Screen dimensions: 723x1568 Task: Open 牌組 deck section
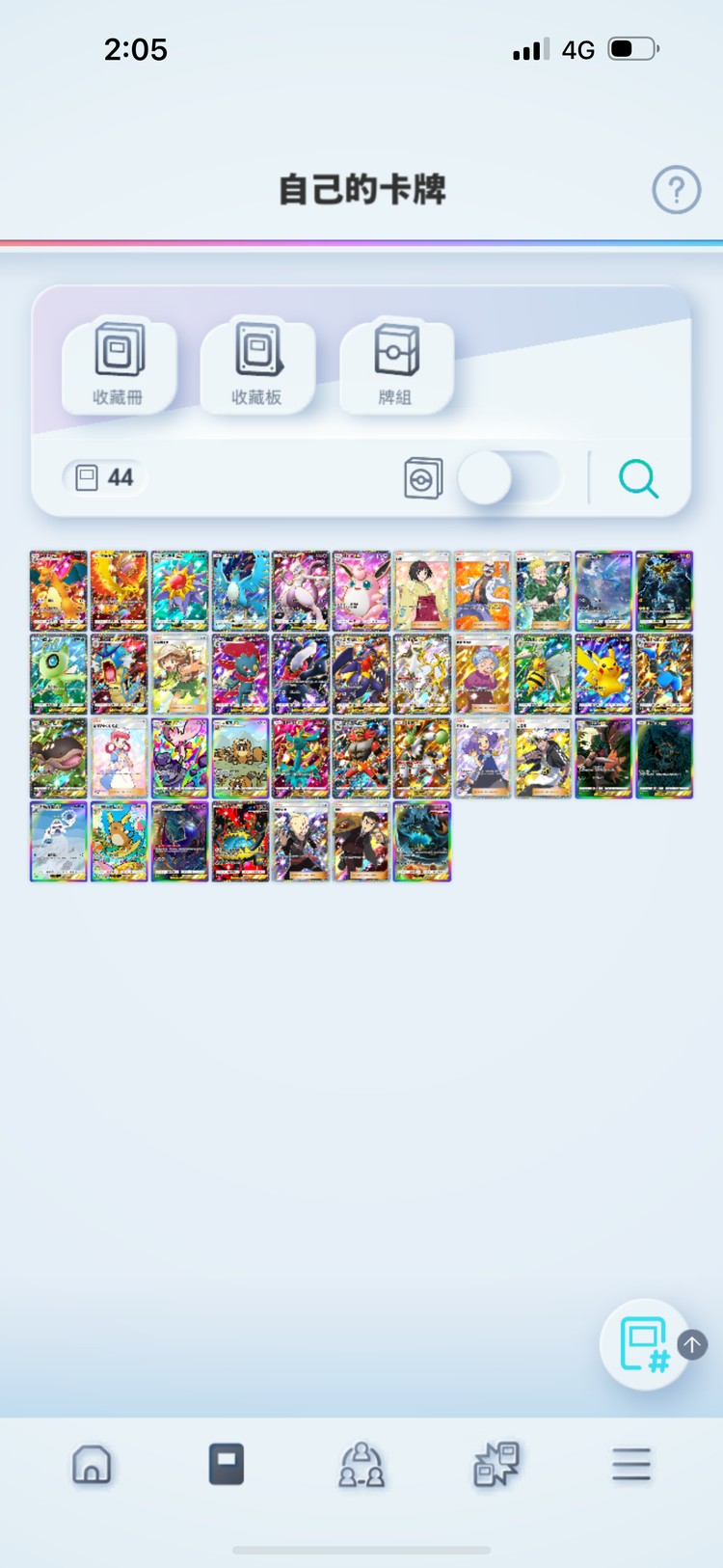point(395,365)
